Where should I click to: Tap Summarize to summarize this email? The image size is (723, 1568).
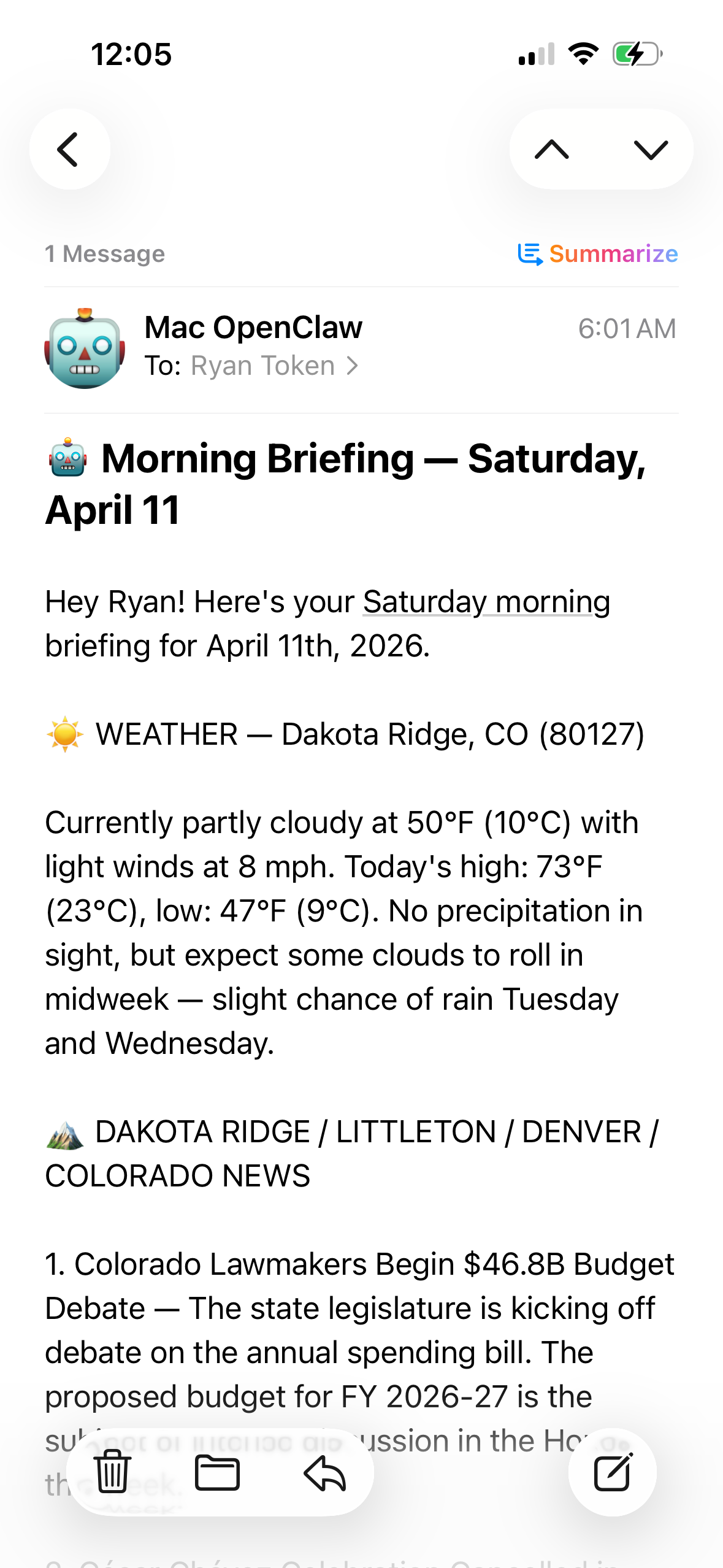(613, 253)
